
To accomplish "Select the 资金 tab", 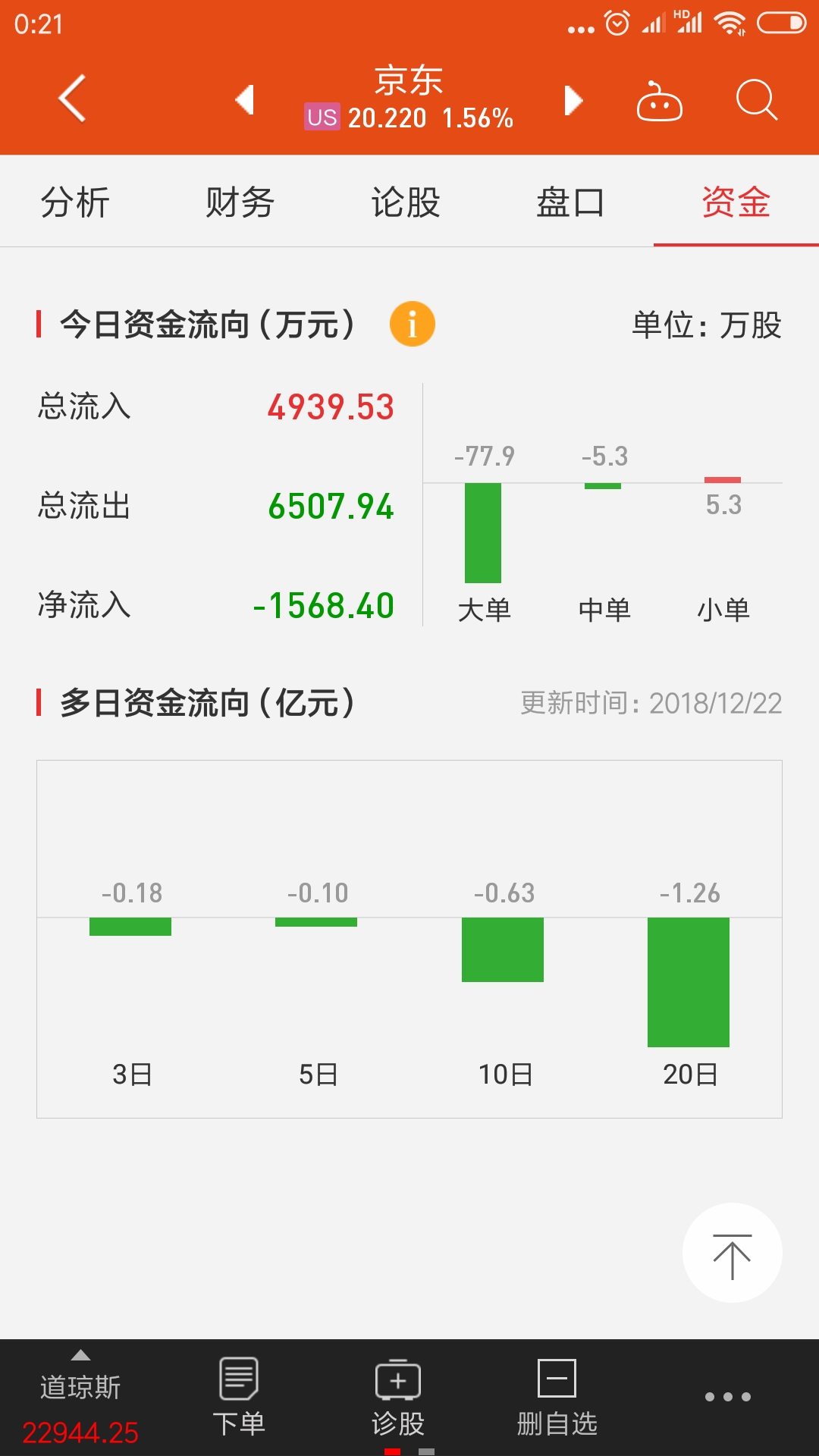I will 736,202.
